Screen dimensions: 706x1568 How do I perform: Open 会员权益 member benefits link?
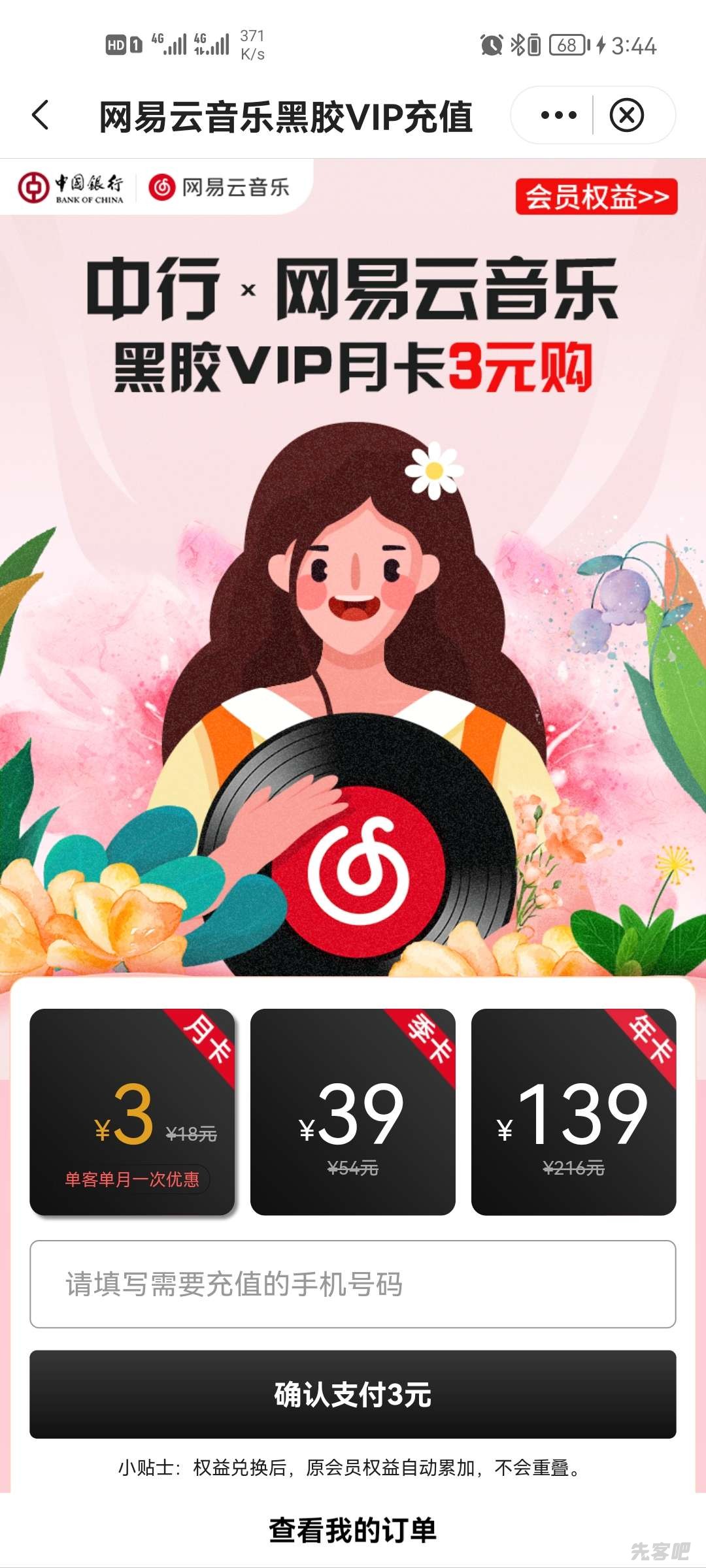[x=596, y=197]
